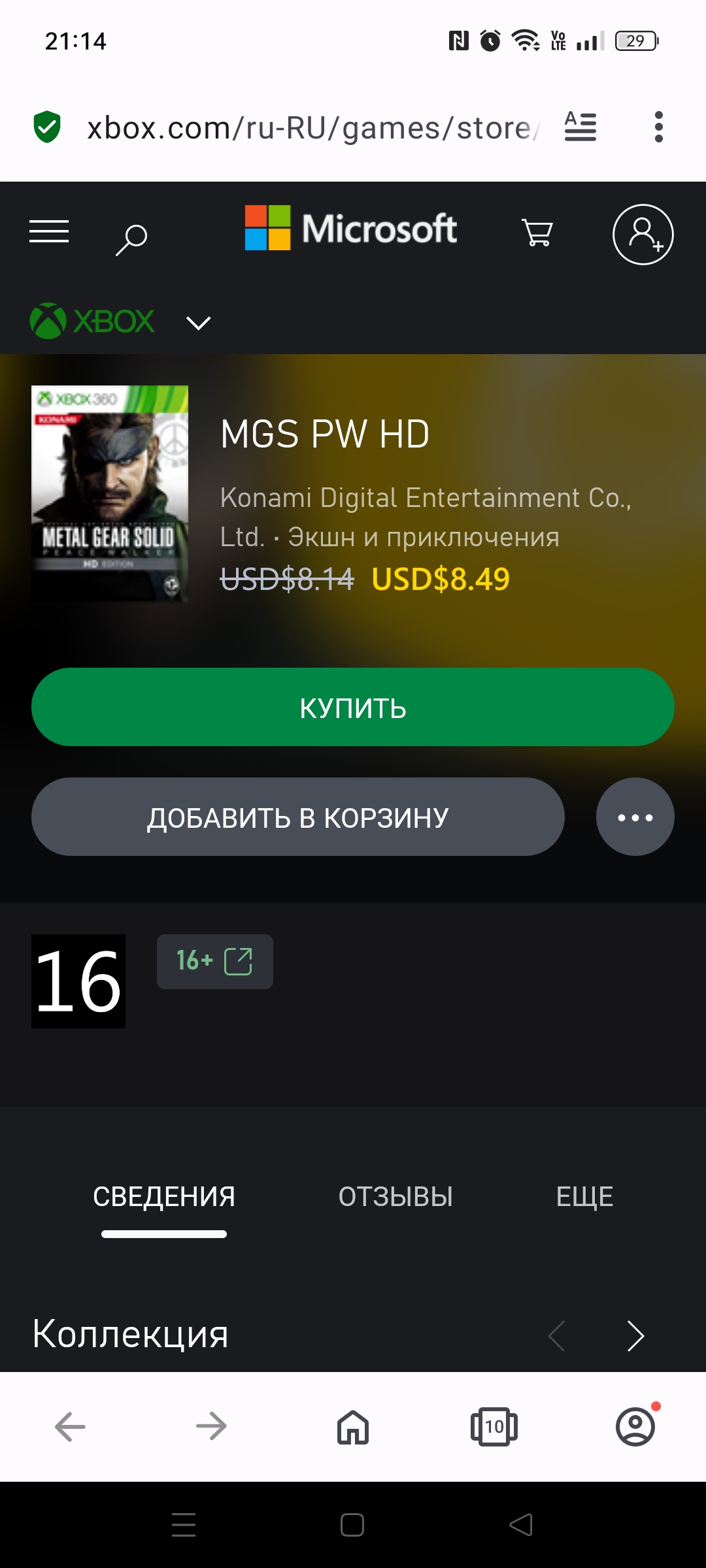This screenshot has width=706, height=1568.
Task: Switch to the ЕЩЕ tab
Action: [584, 1197]
